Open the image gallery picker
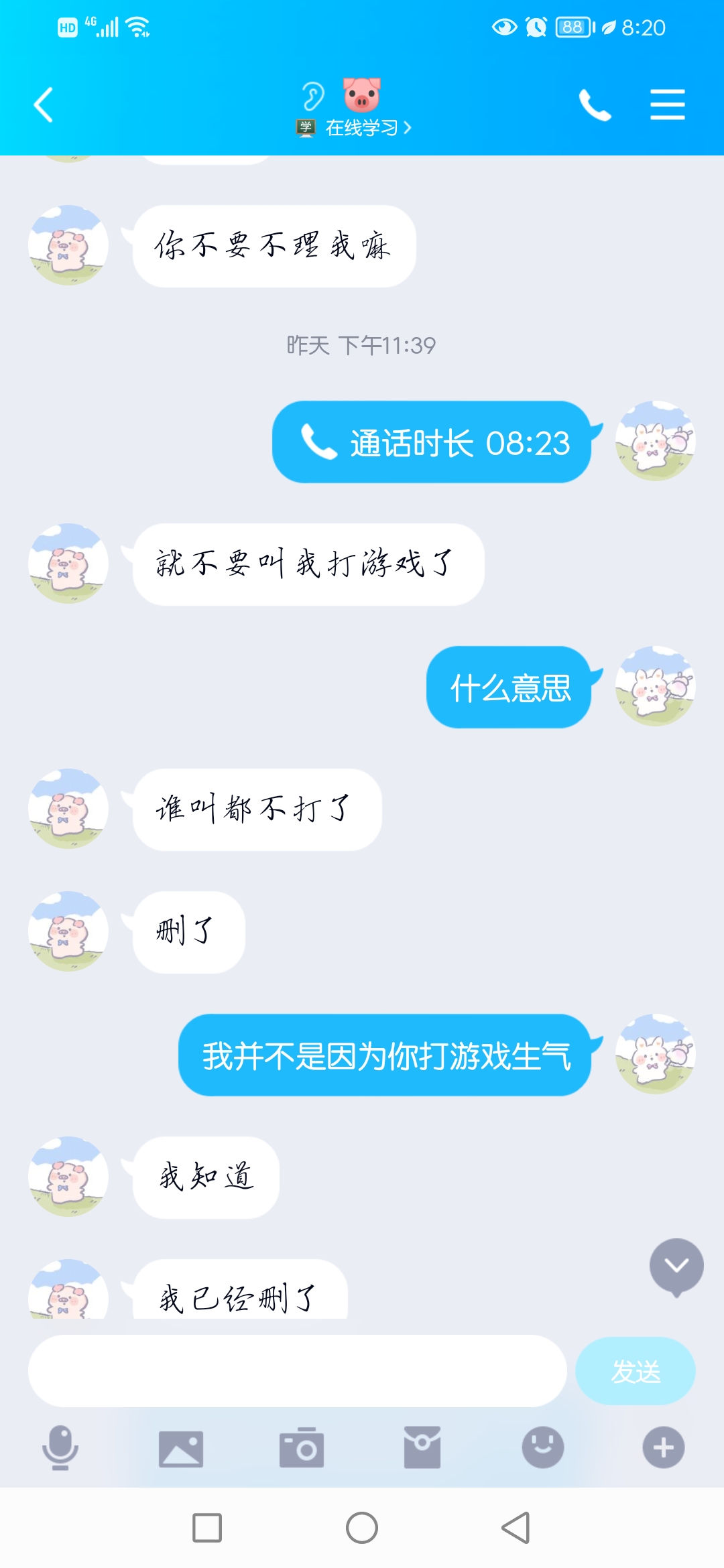 click(x=181, y=1447)
